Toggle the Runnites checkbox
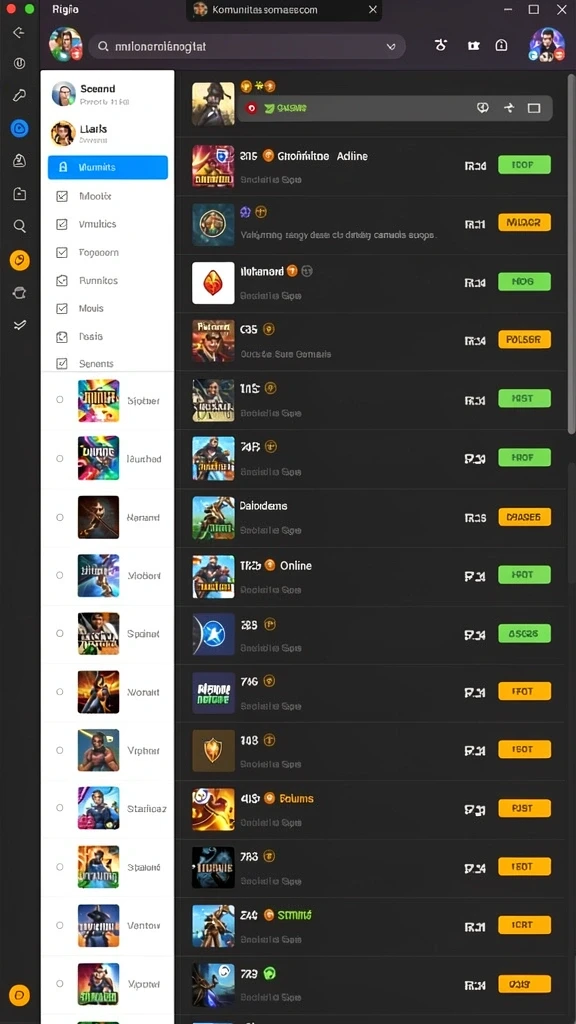 (62, 280)
